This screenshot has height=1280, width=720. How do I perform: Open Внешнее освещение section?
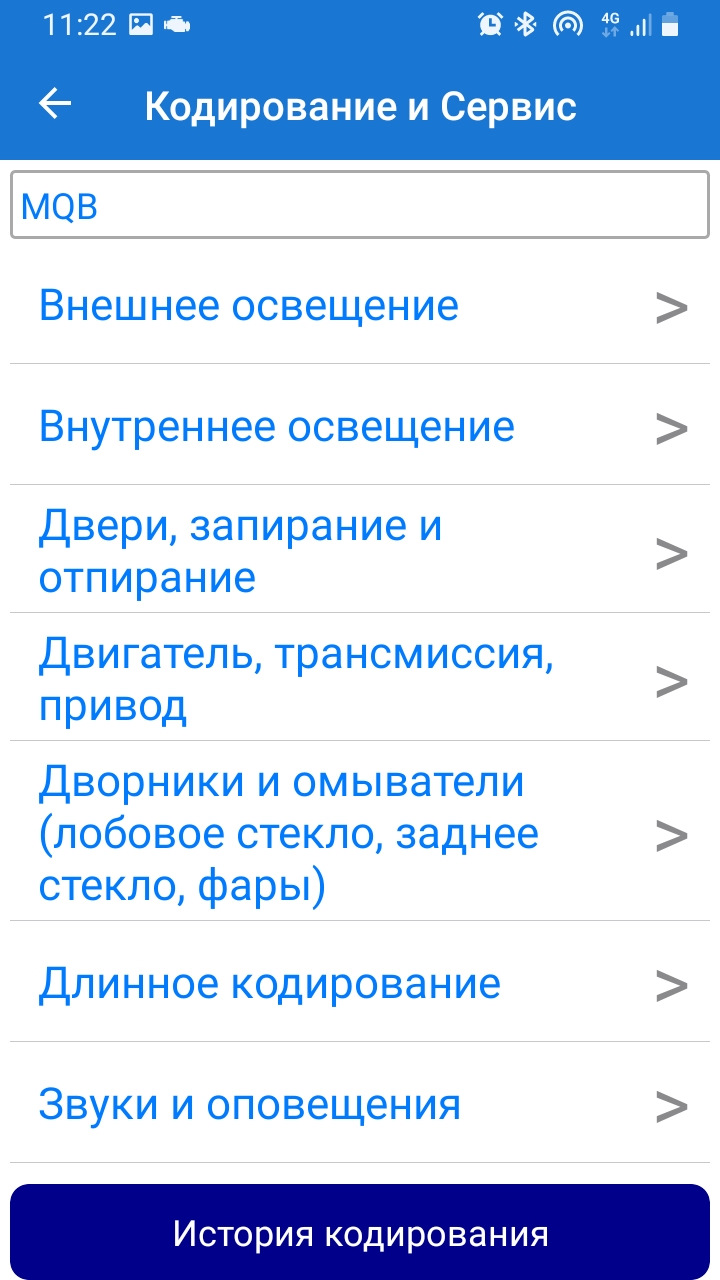(x=360, y=306)
